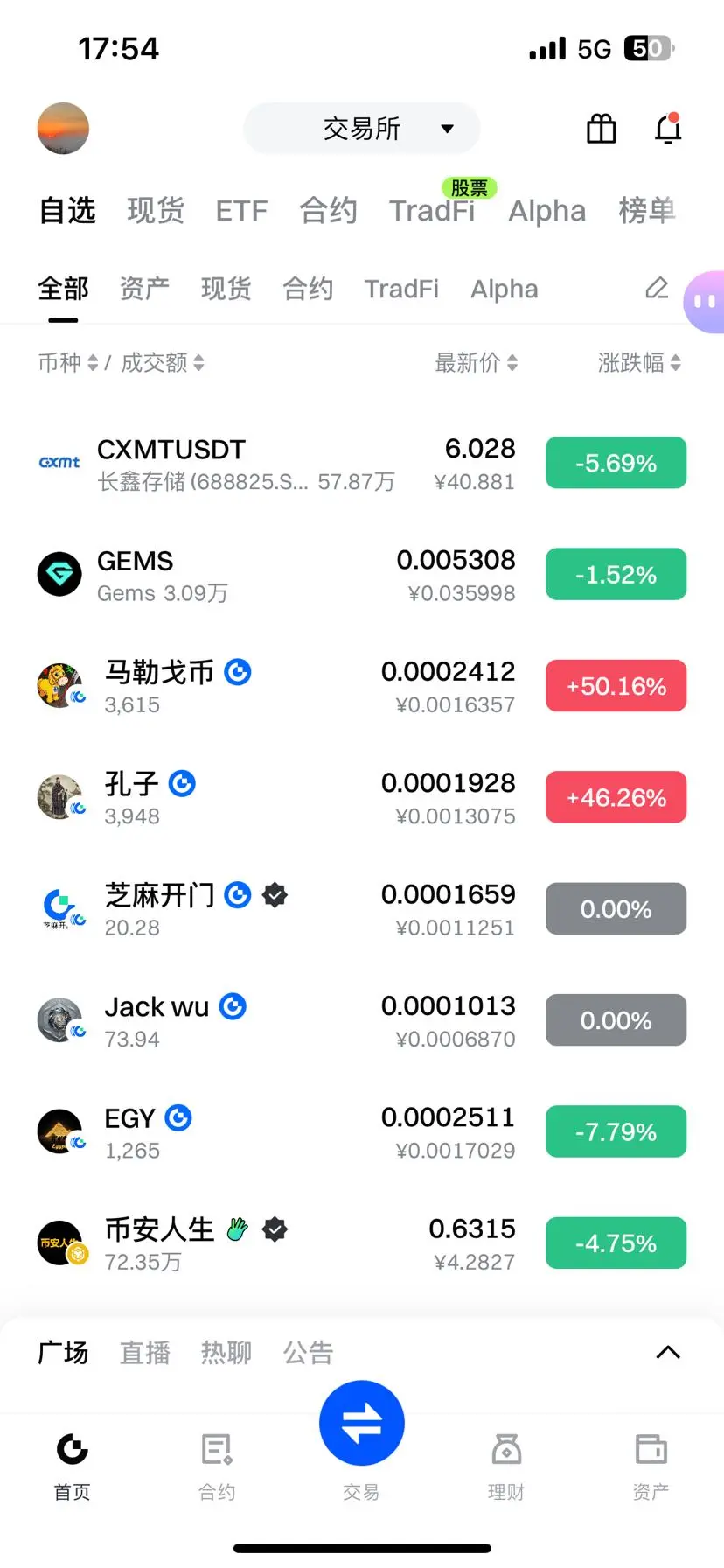The image size is (724, 1568).
Task: Open the CXMTUSDT row
Action: pos(362,464)
